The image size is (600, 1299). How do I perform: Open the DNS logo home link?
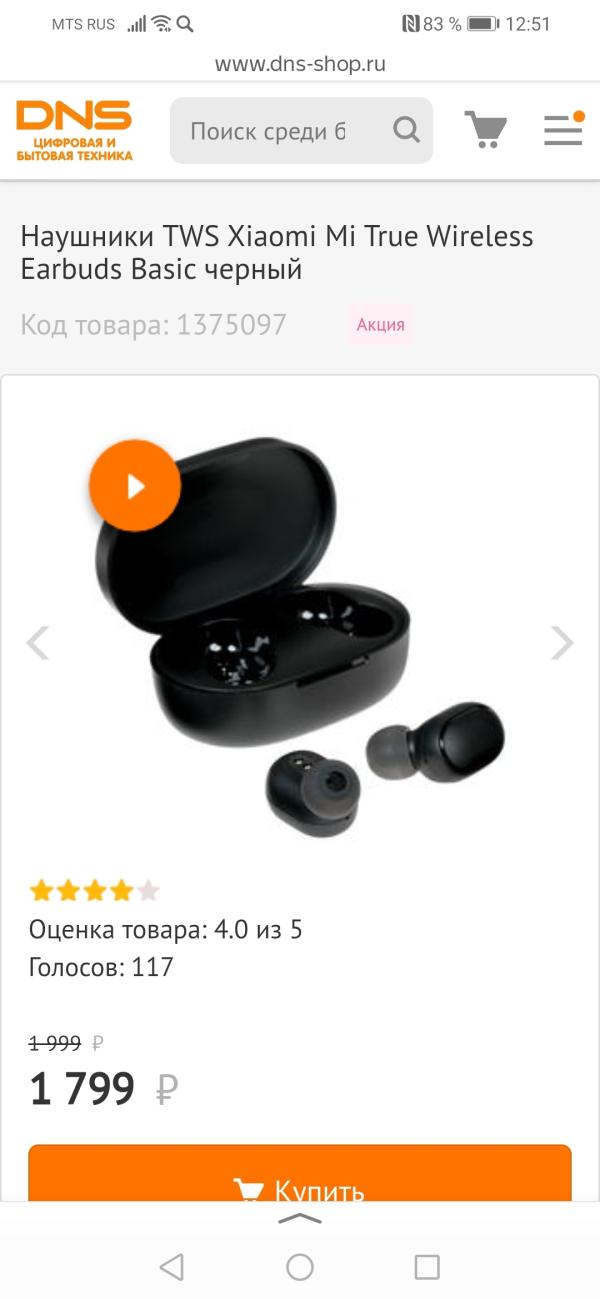pyautogui.click(x=74, y=130)
